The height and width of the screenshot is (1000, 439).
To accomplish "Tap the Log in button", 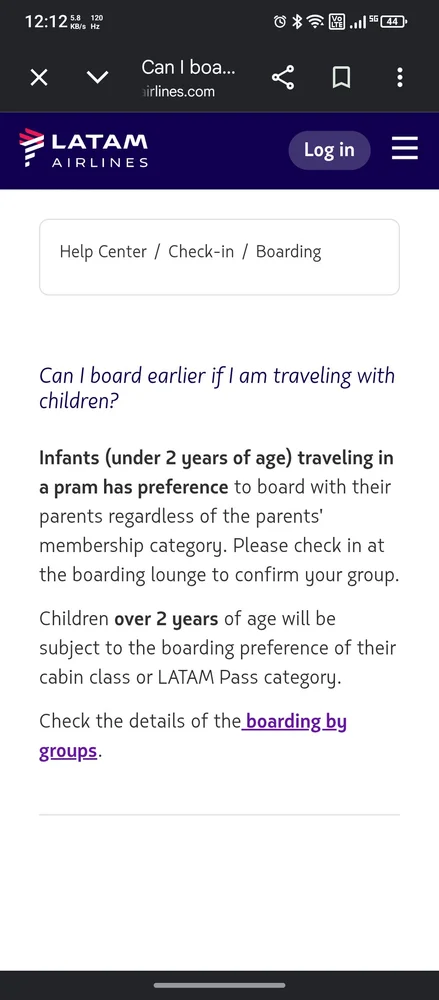I will 329,151.
